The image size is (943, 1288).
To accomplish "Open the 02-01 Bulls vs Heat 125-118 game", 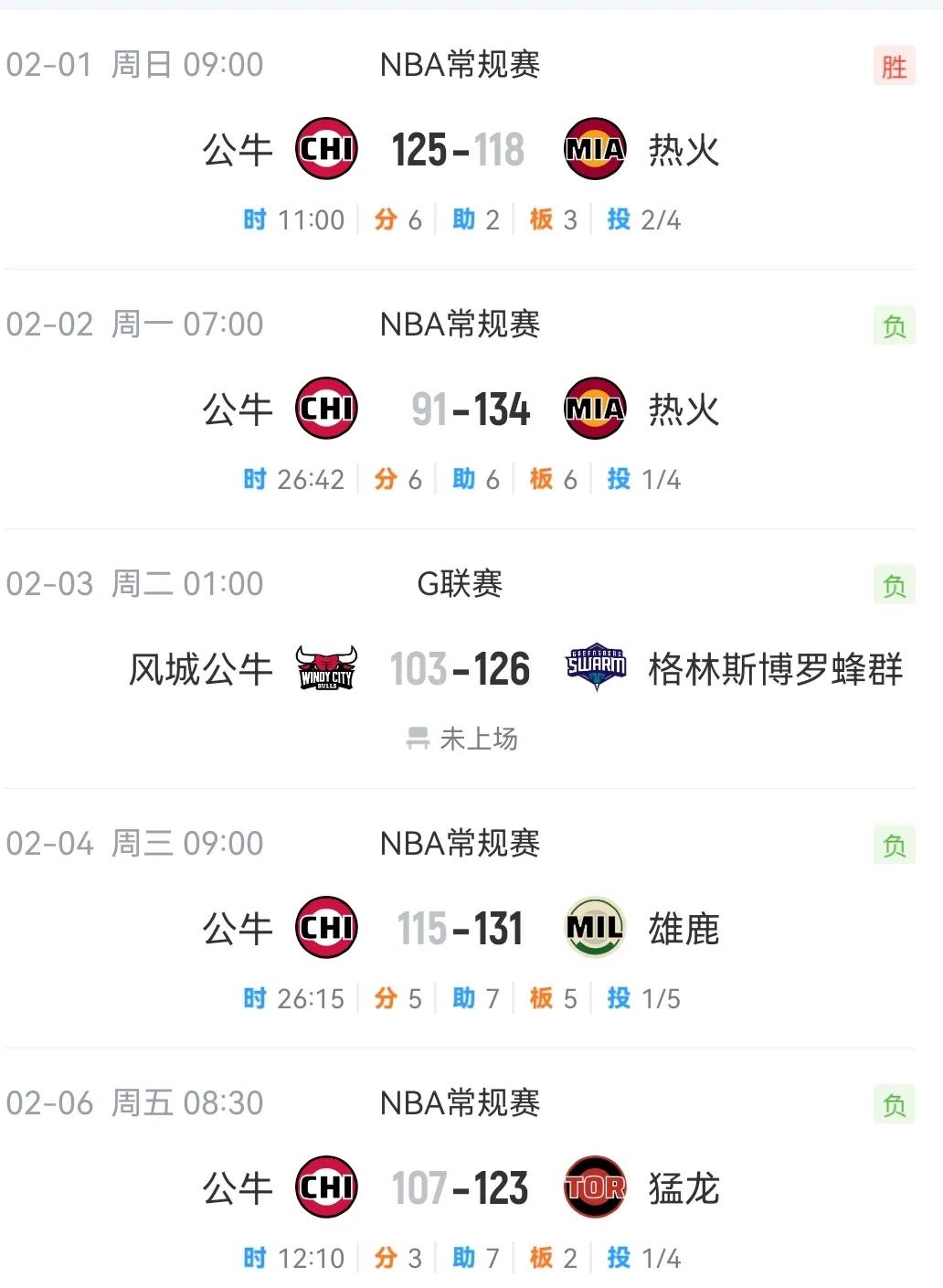I will pyautogui.click(x=459, y=150).
